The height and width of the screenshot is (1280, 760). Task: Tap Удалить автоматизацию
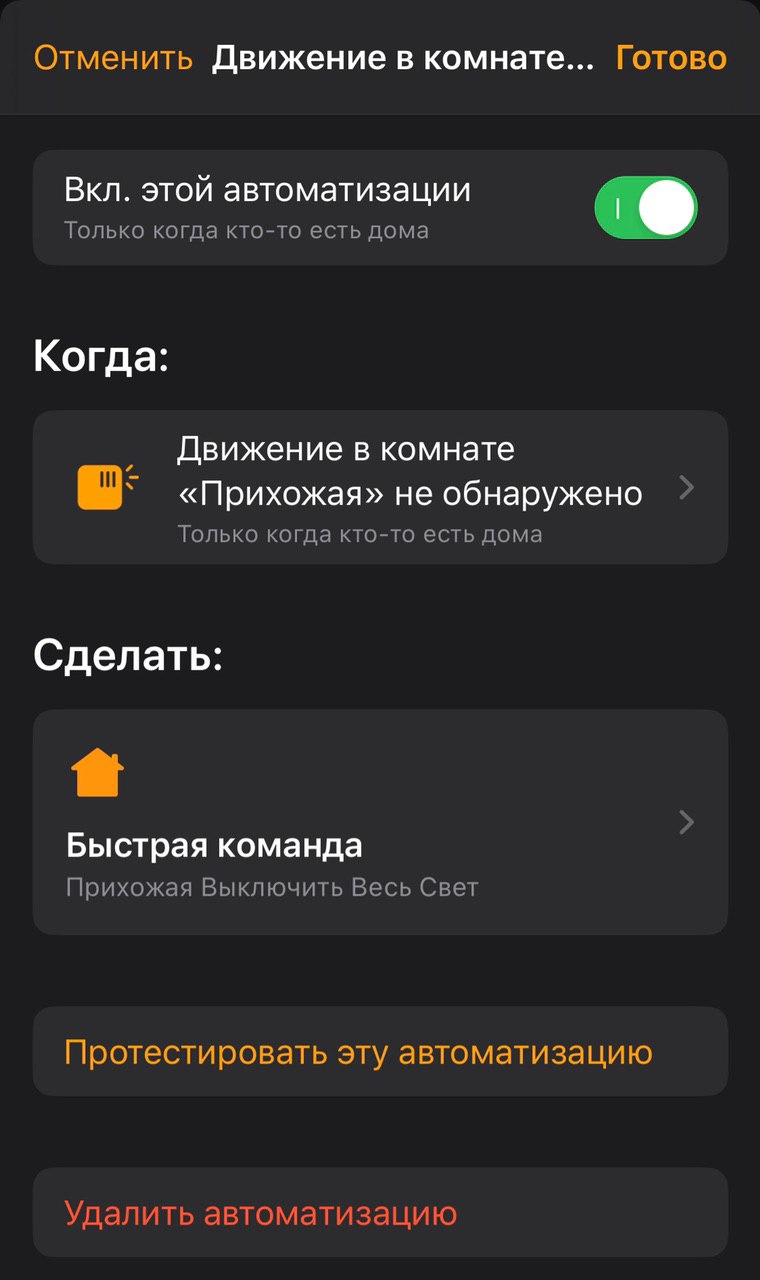point(380,1213)
